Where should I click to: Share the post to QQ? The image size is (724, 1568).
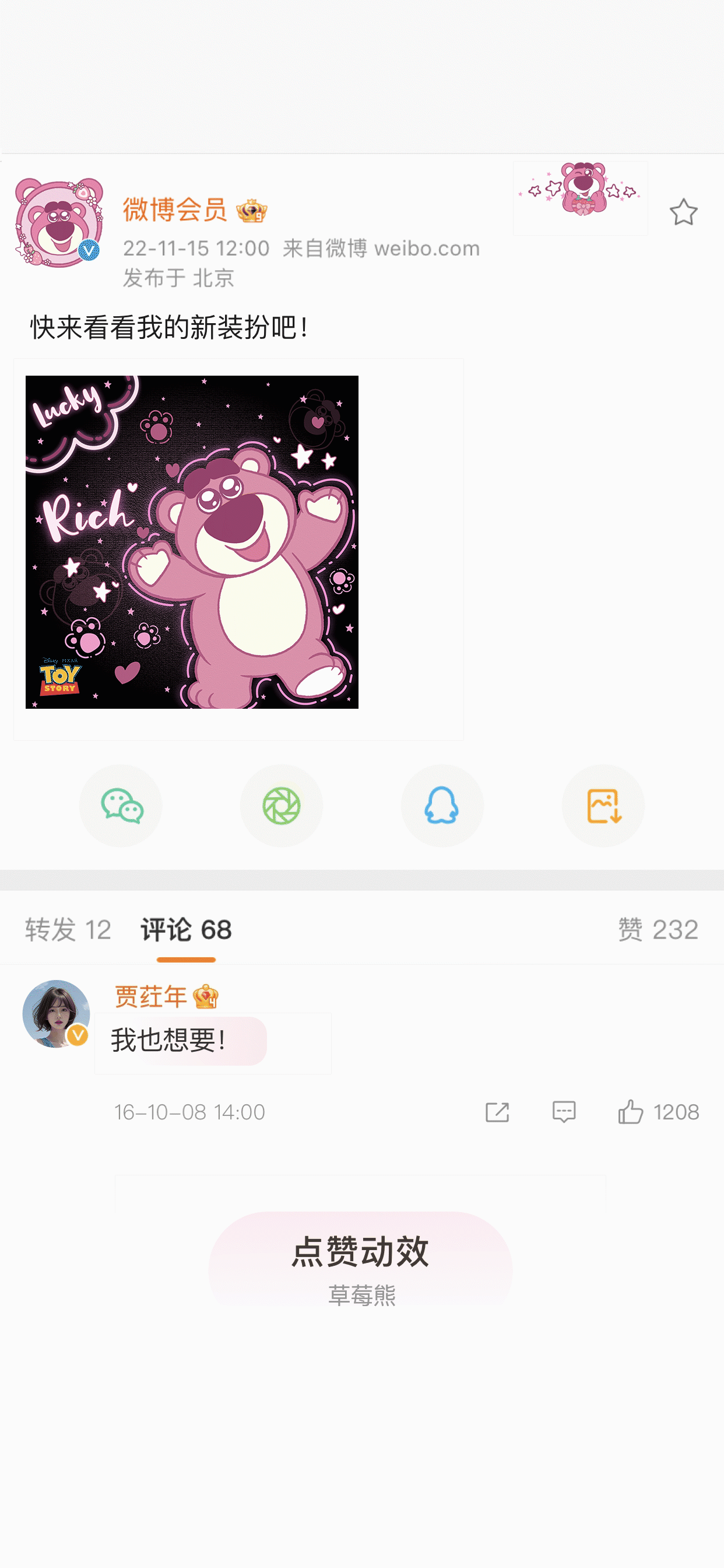(442, 806)
